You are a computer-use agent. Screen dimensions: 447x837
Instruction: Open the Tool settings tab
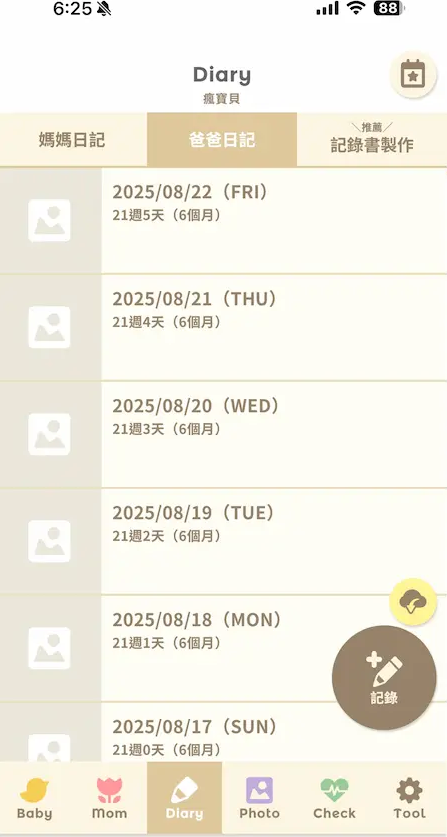pos(410,798)
